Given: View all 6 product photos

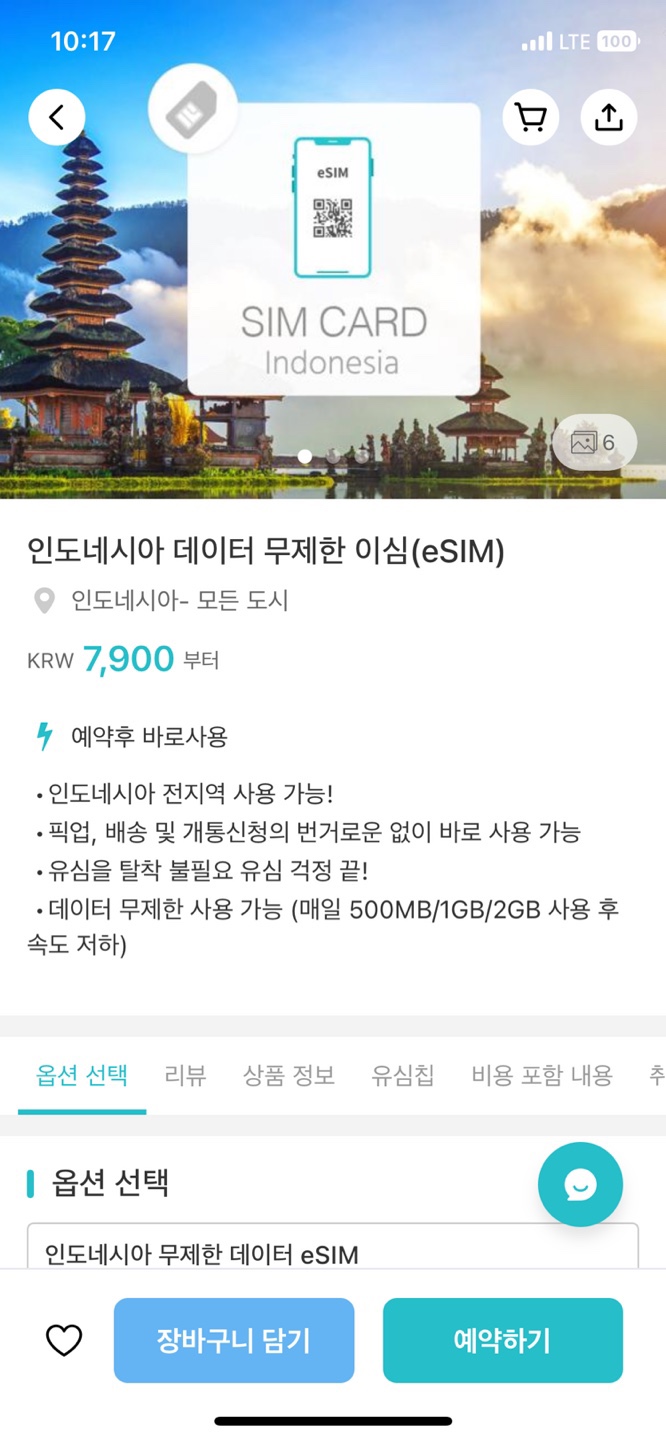Looking at the screenshot, I should point(594,442).
